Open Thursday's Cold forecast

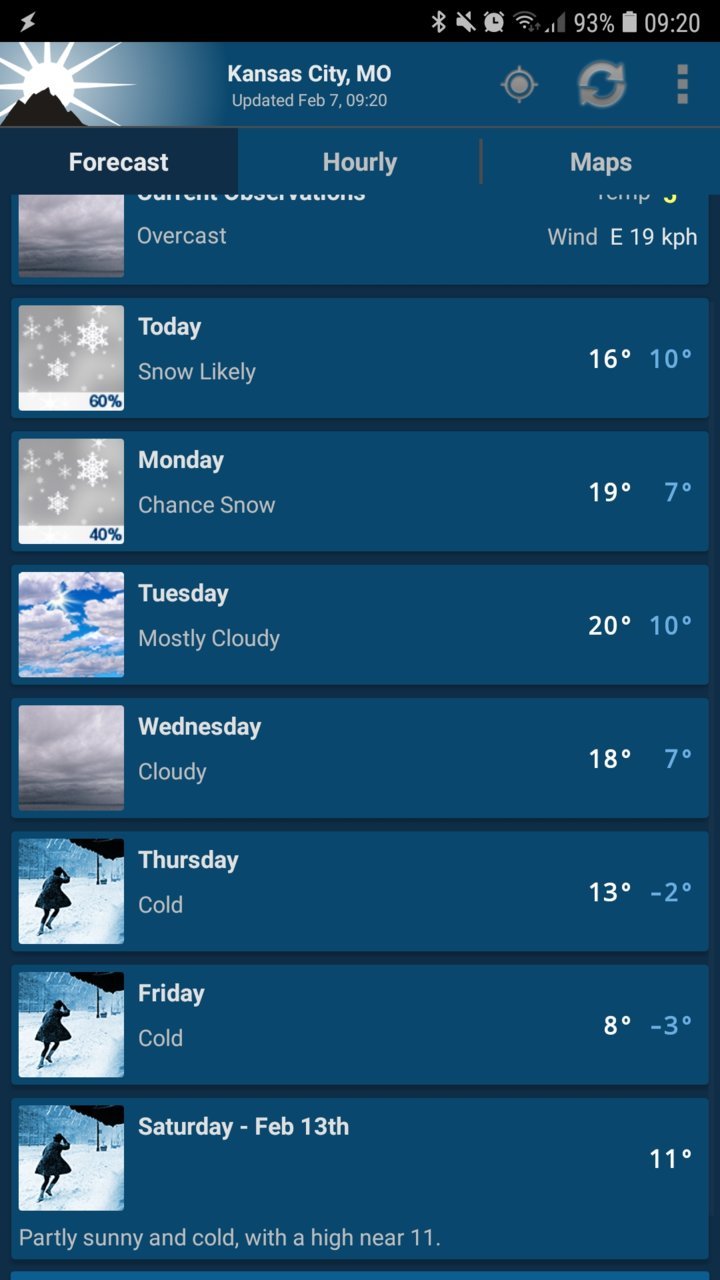click(360, 891)
